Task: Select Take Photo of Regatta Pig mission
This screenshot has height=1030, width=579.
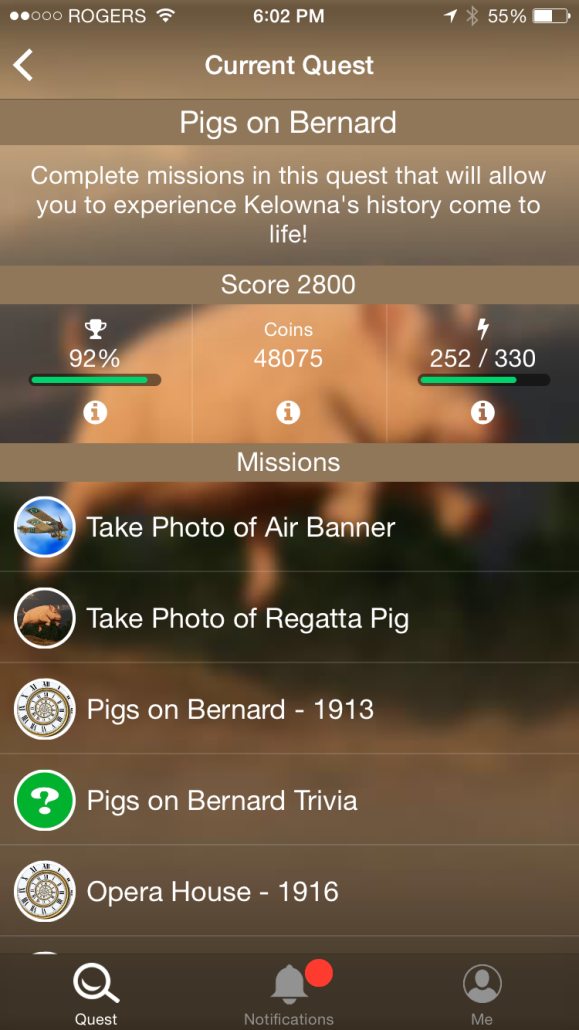Action: 289,617
